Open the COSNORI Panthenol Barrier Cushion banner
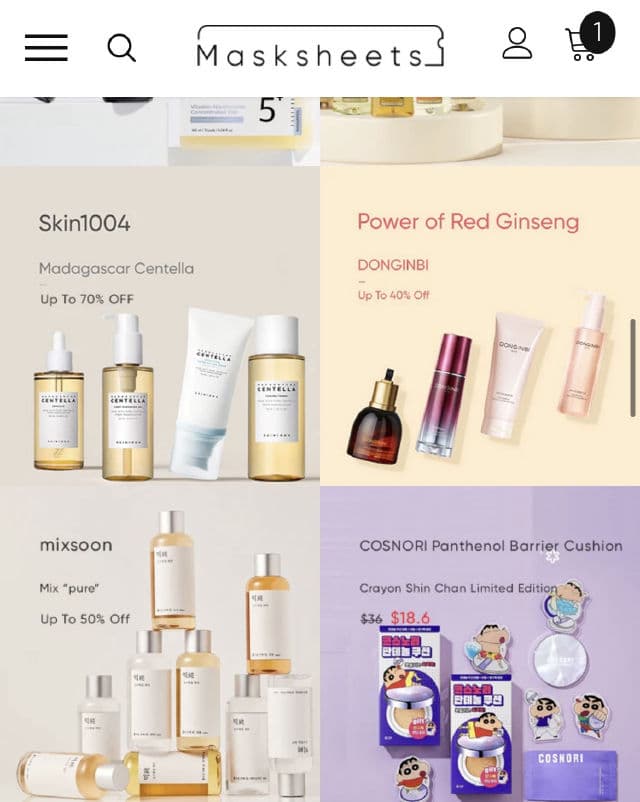 [480, 644]
